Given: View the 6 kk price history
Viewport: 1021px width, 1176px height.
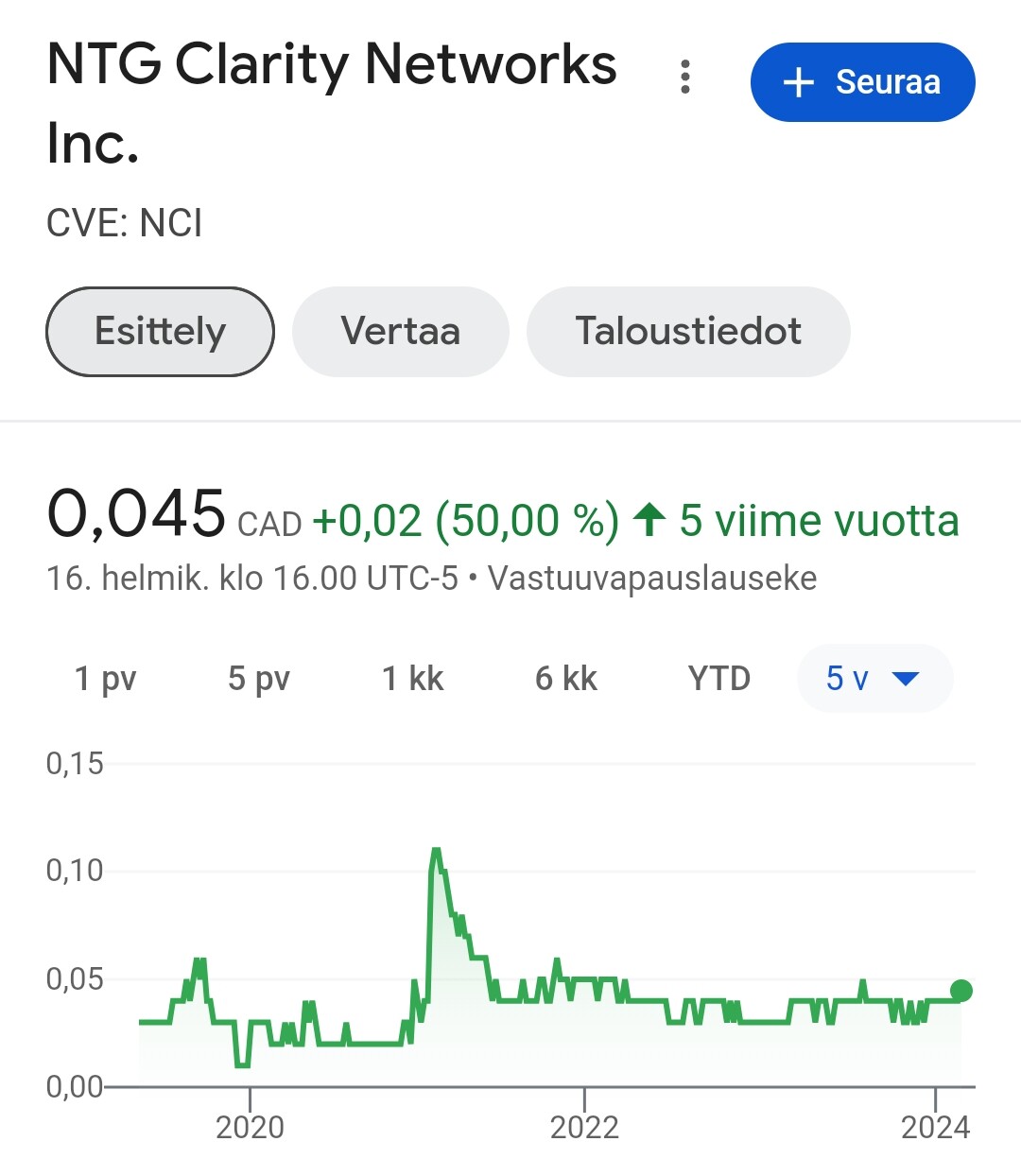Looking at the screenshot, I should point(566,679).
